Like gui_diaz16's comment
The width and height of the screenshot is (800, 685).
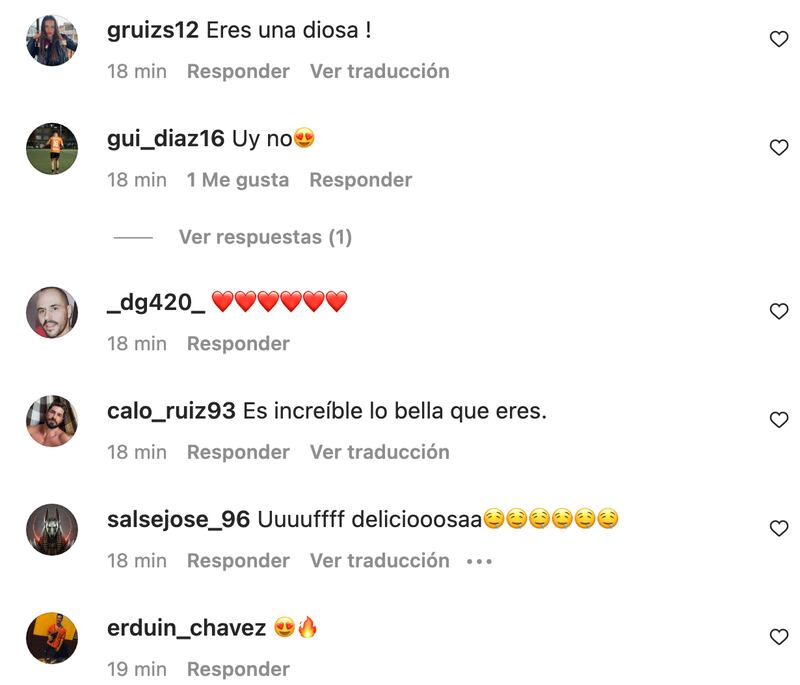tap(778, 148)
